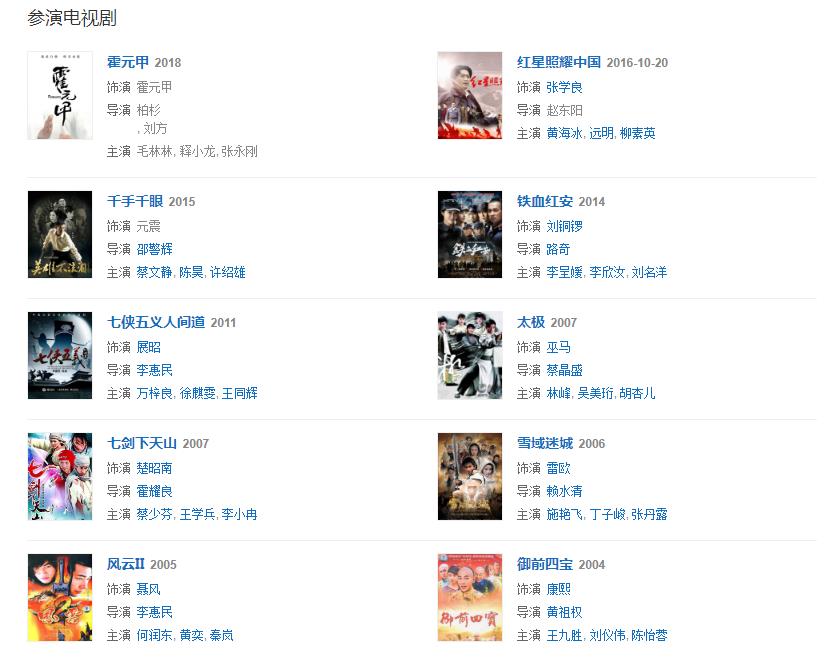Open the 红星照耀中国 poster thumbnail
Screen dimensions: 836x658
click(x=470, y=95)
